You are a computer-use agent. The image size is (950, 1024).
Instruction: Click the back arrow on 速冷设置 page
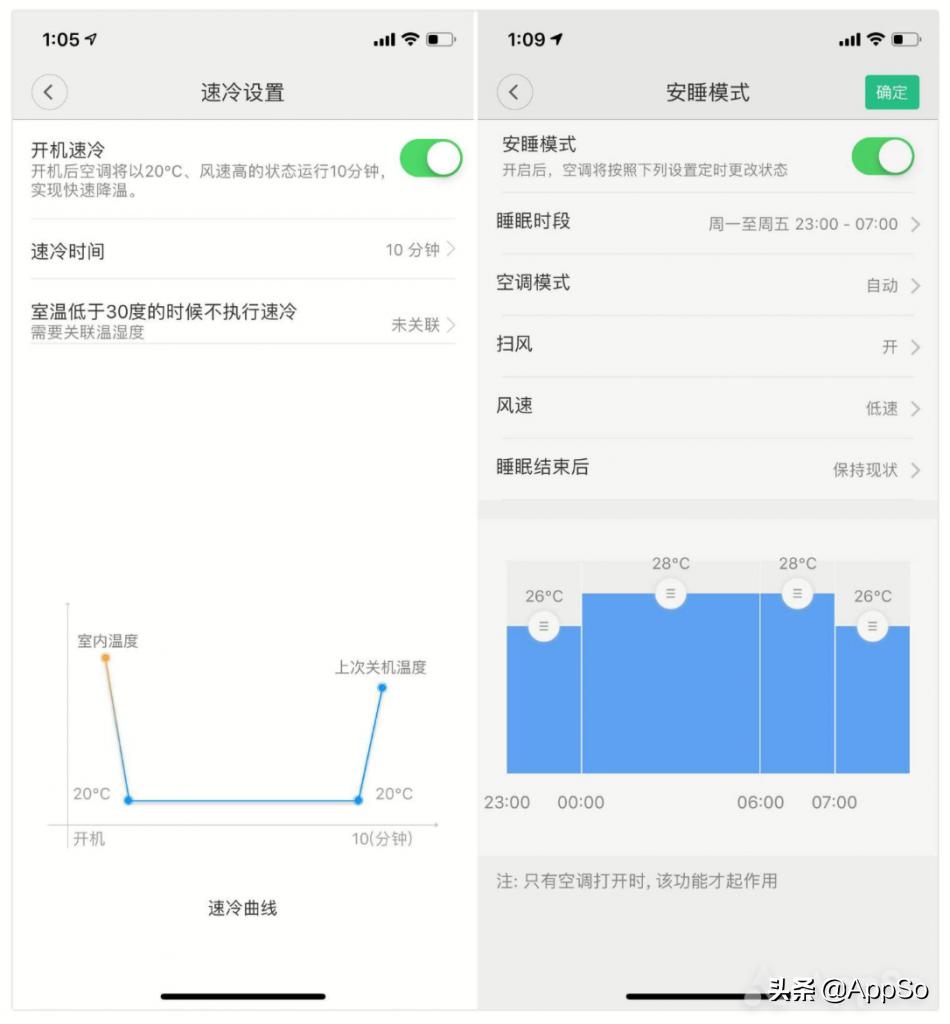(x=49, y=91)
